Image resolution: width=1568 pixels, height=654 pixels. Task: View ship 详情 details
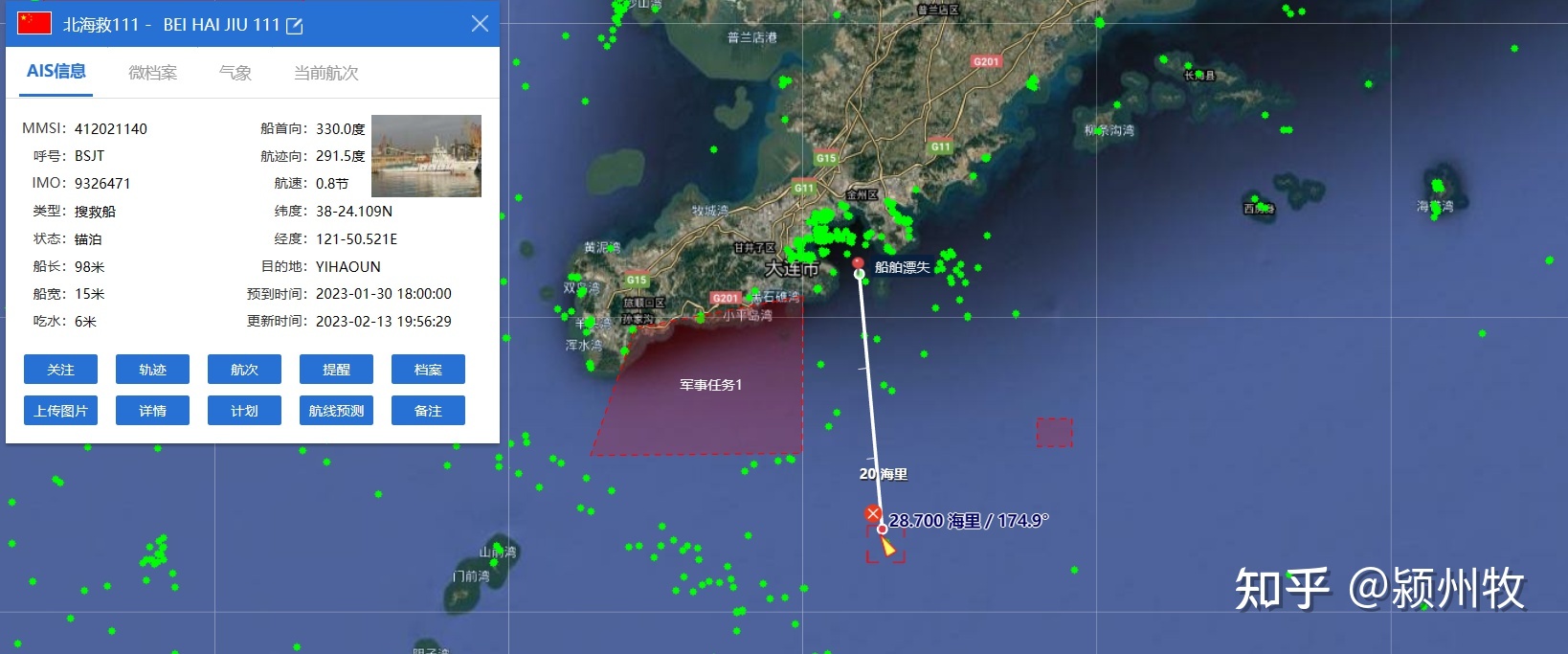pyautogui.click(x=152, y=411)
